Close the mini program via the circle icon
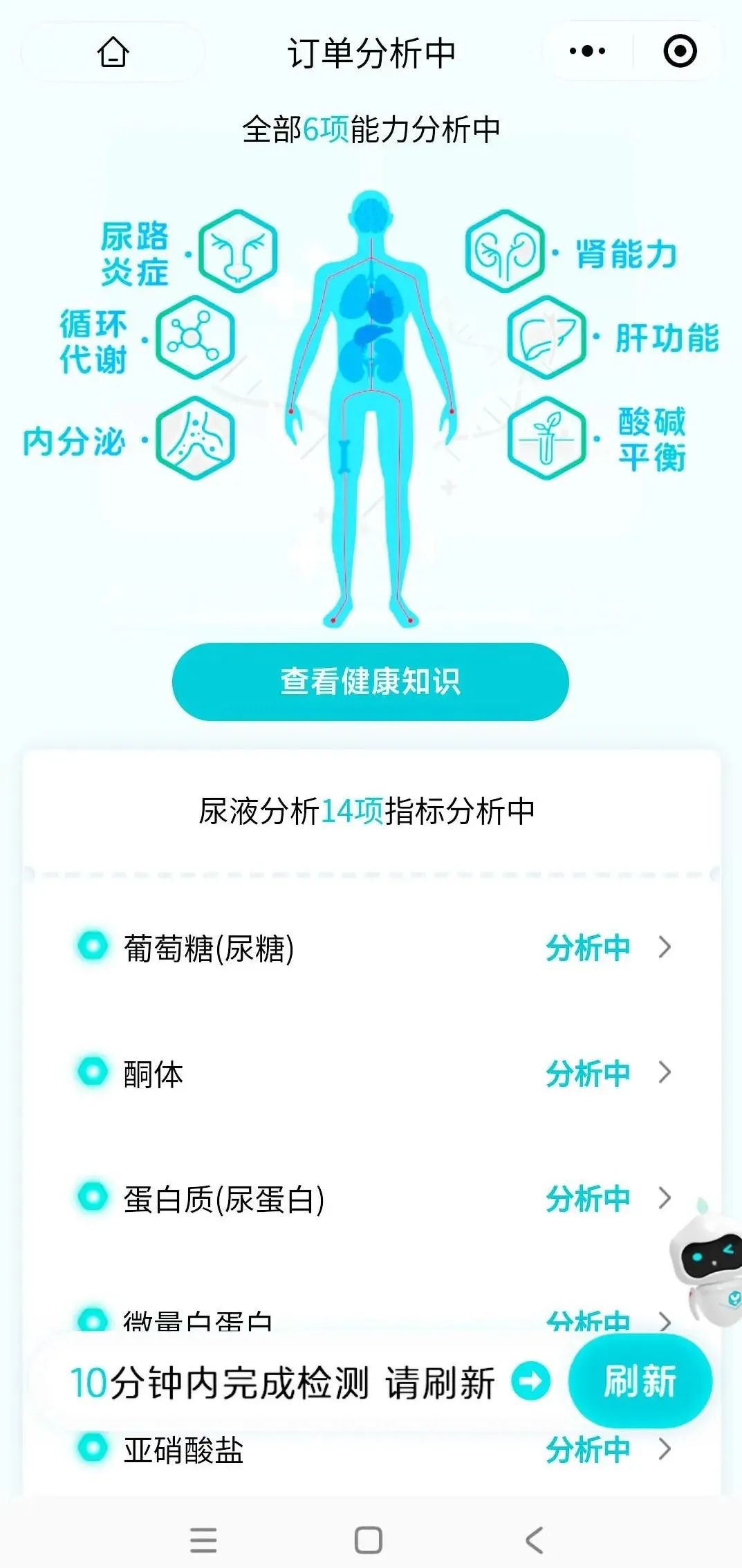The height and width of the screenshot is (1568, 742). pyautogui.click(x=680, y=51)
